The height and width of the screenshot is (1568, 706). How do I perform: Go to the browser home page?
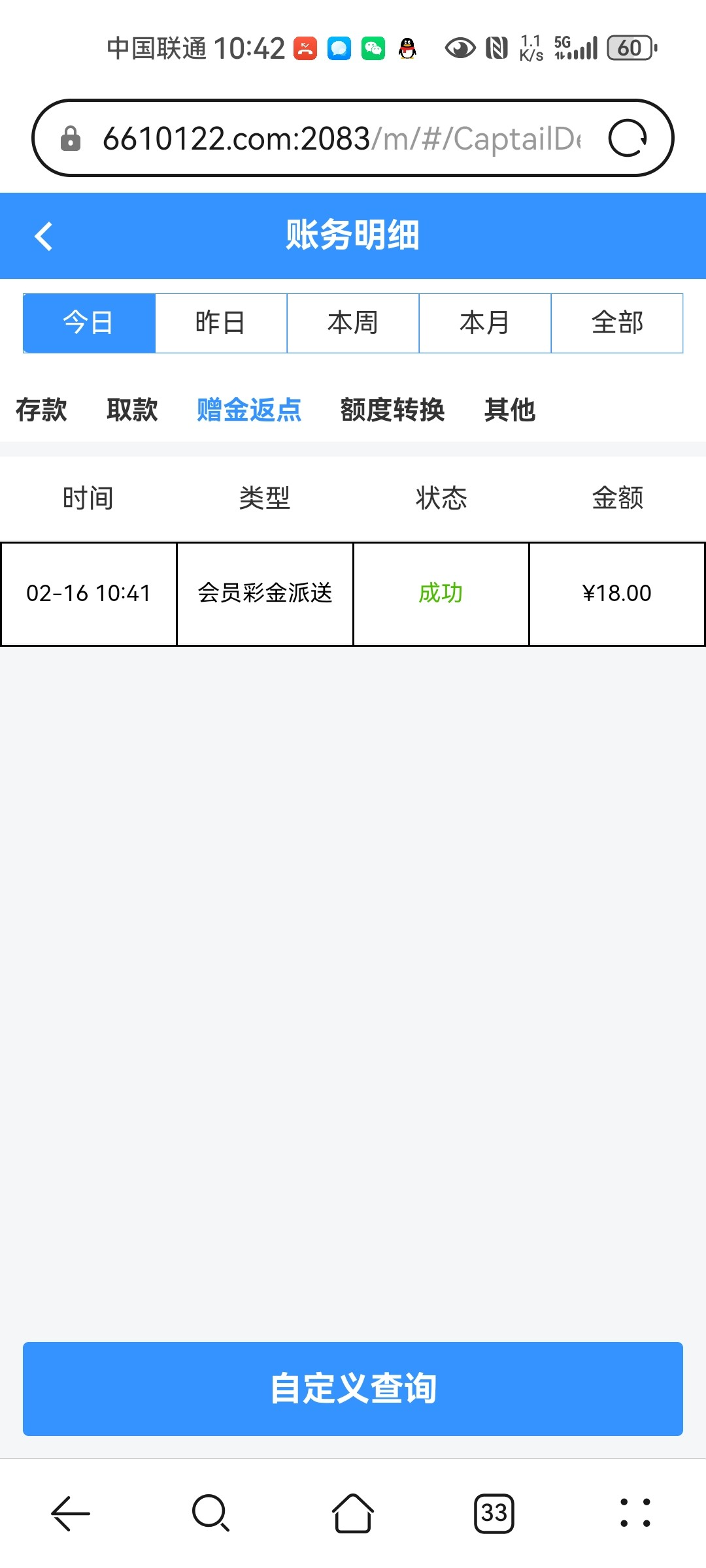pyautogui.click(x=353, y=1513)
